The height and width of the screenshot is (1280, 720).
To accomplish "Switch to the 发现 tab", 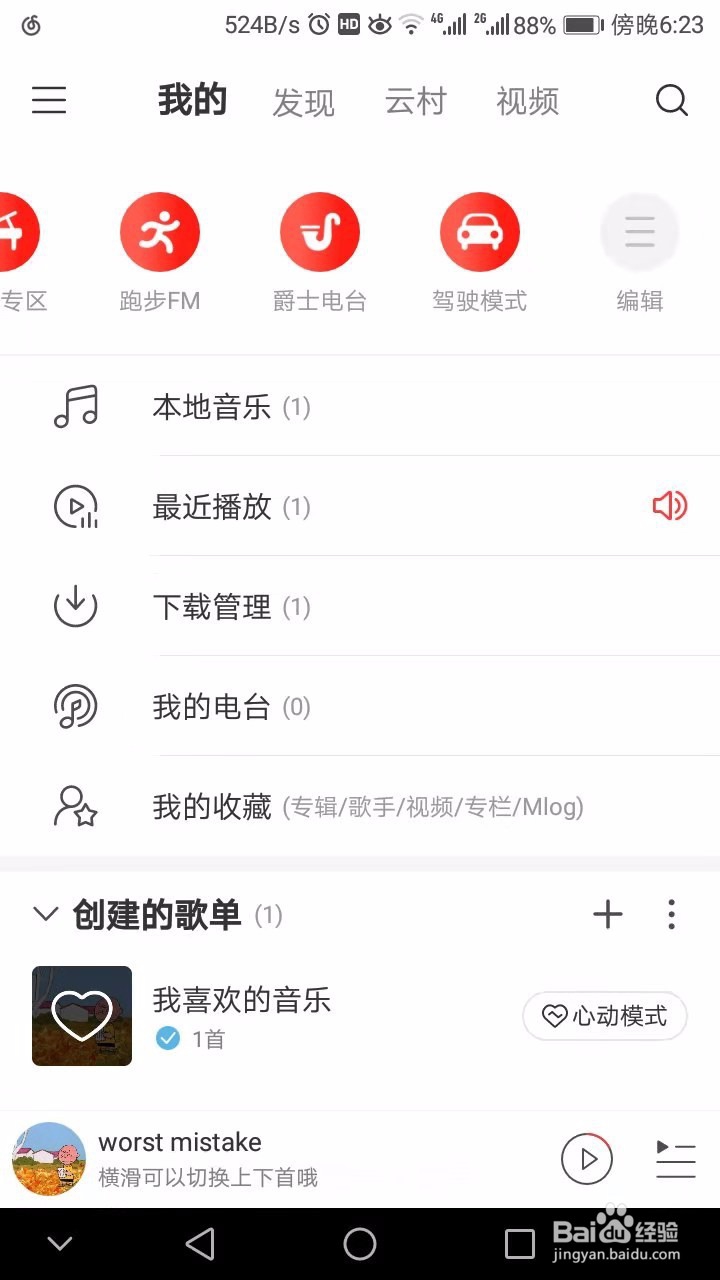I will click(x=303, y=102).
